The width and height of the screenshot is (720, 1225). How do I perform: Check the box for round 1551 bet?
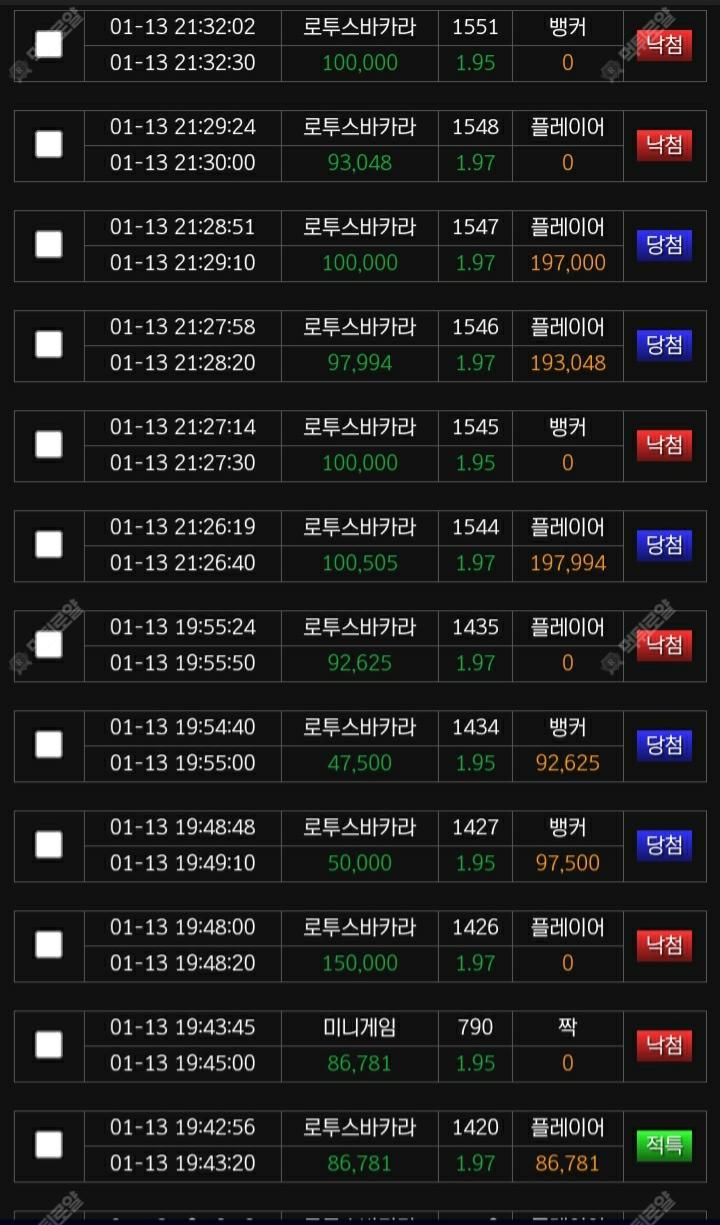(49, 45)
